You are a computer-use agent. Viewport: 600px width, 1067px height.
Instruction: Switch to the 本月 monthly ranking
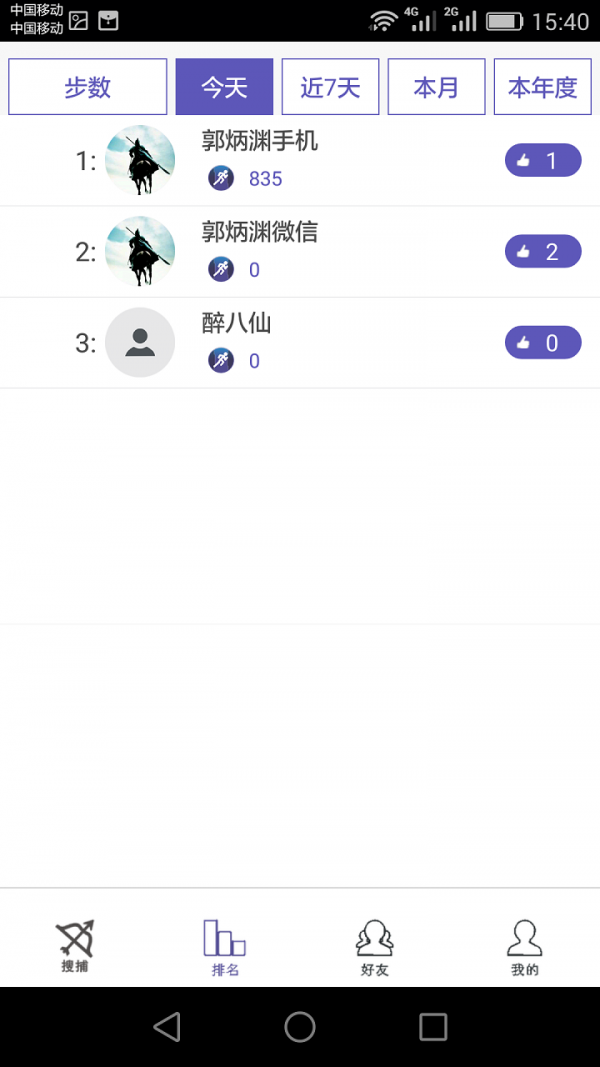click(436, 87)
